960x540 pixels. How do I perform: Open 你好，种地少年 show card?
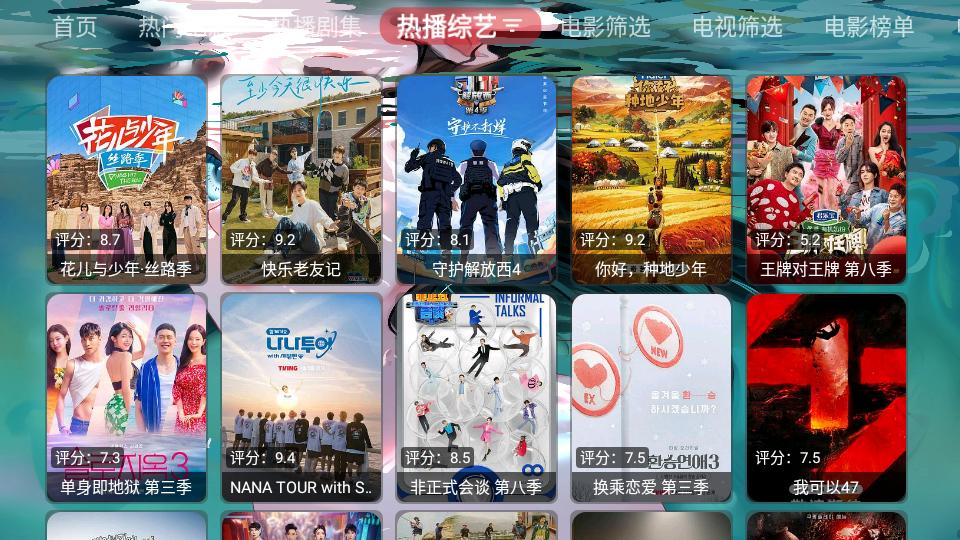[x=651, y=180]
